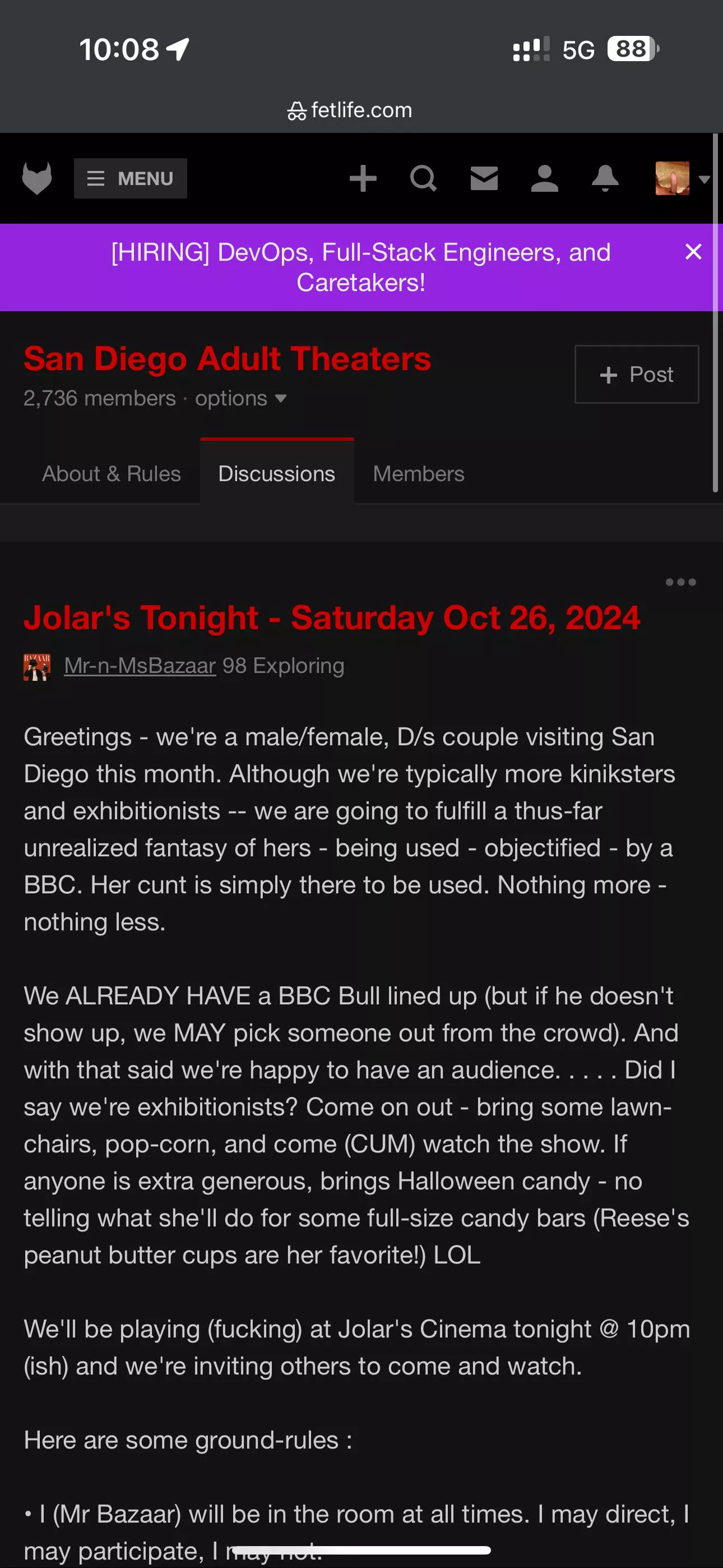Open the search magnifier icon
Image resolution: width=723 pixels, height=1568 pixels.
(423, 178)
